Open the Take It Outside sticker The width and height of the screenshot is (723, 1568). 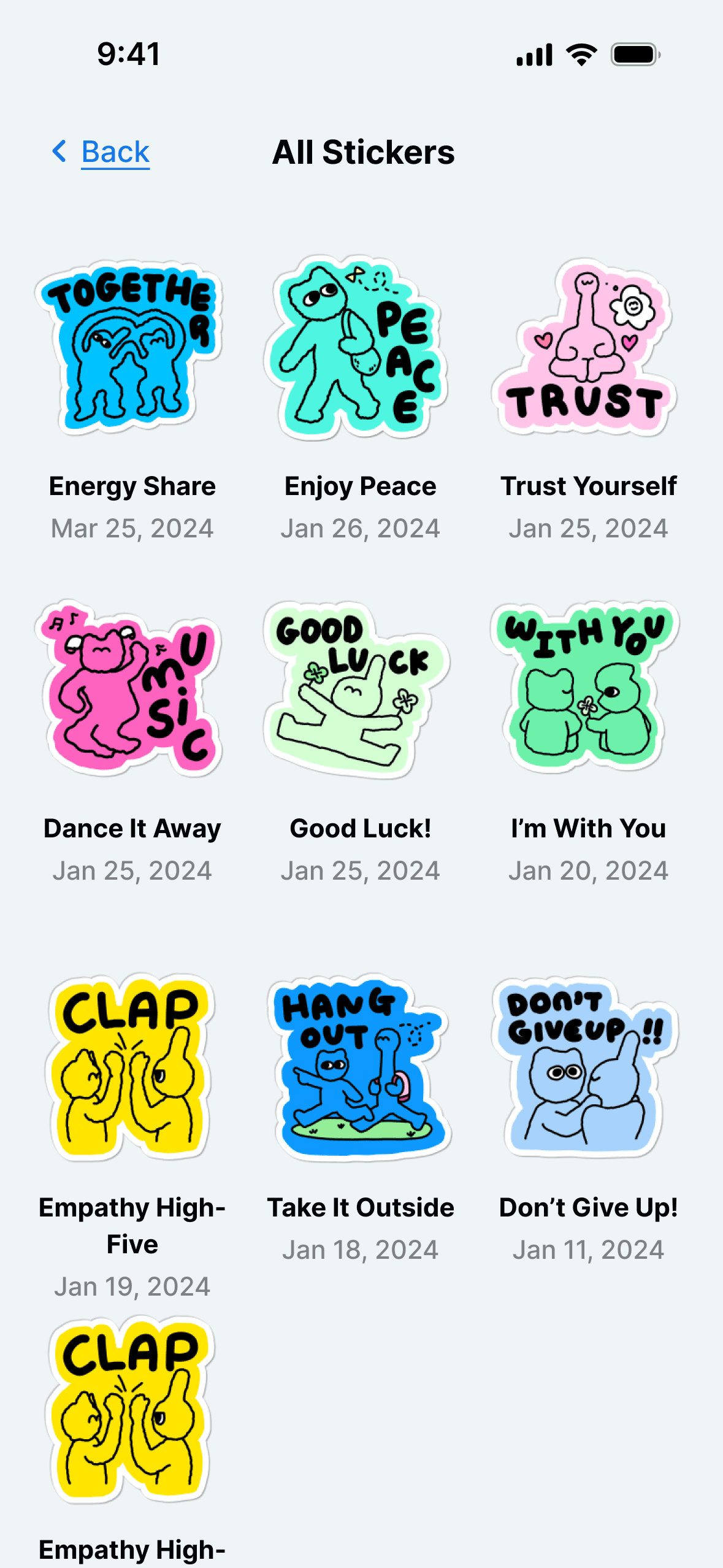point(359,1066)
